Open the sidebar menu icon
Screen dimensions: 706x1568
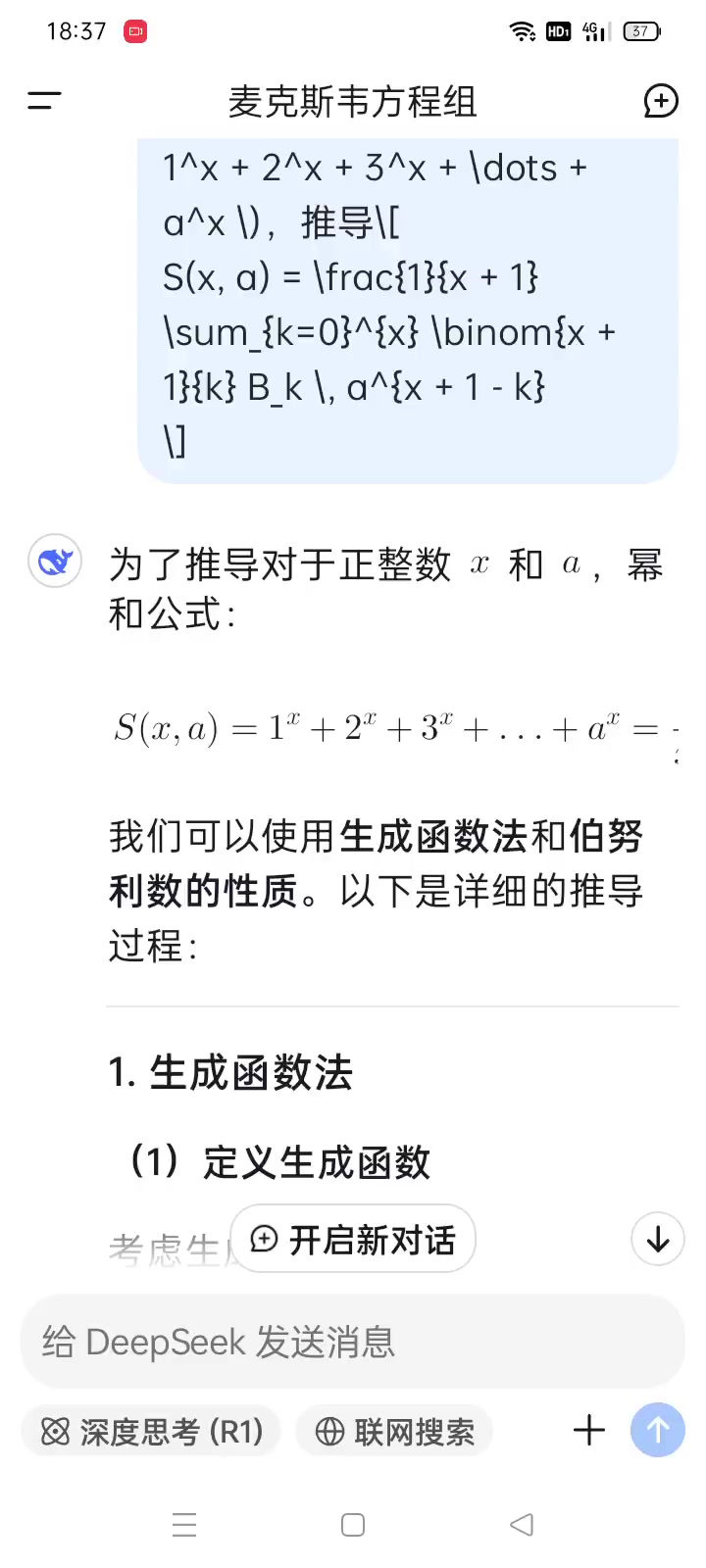(x=44, y=100)
